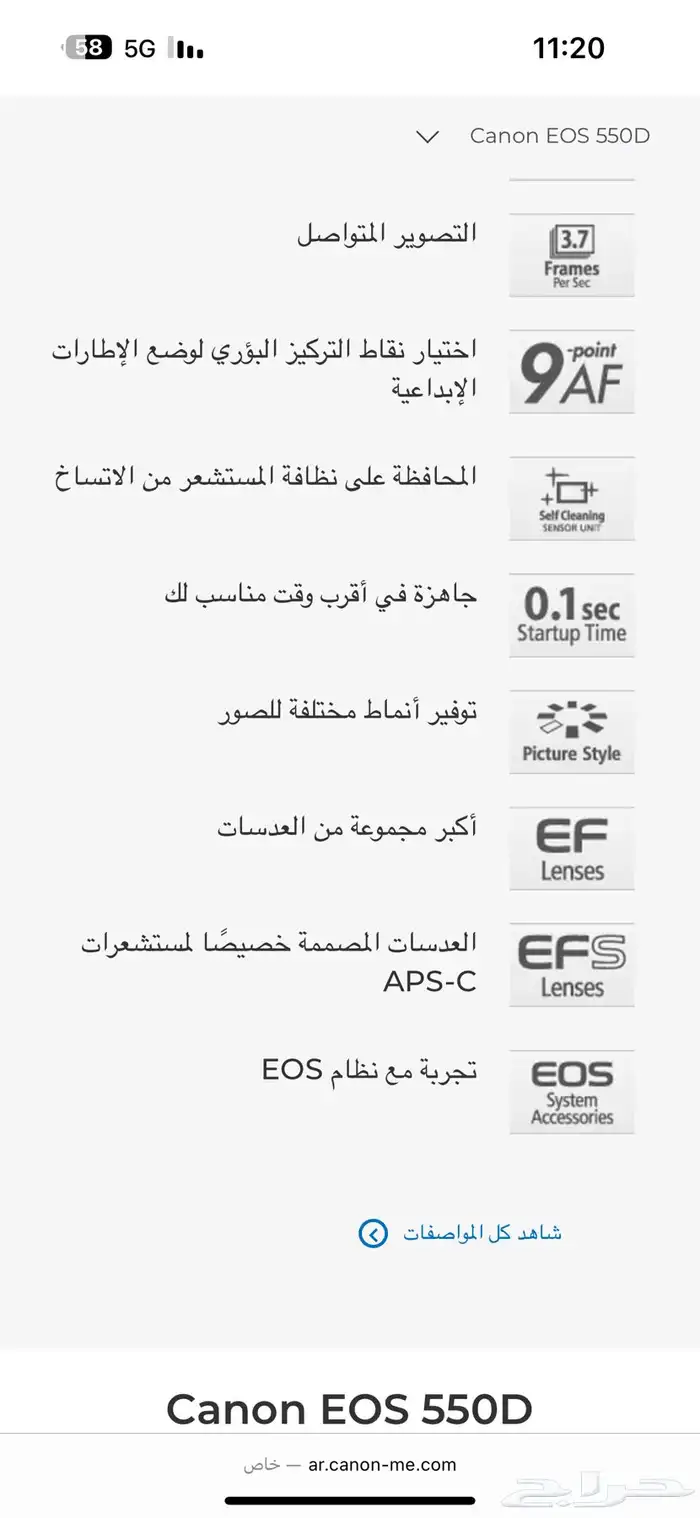The image size is (700, 1518).
Task: Open the شاهد كل المواصفات link
Action: (x=482, y=1233)
